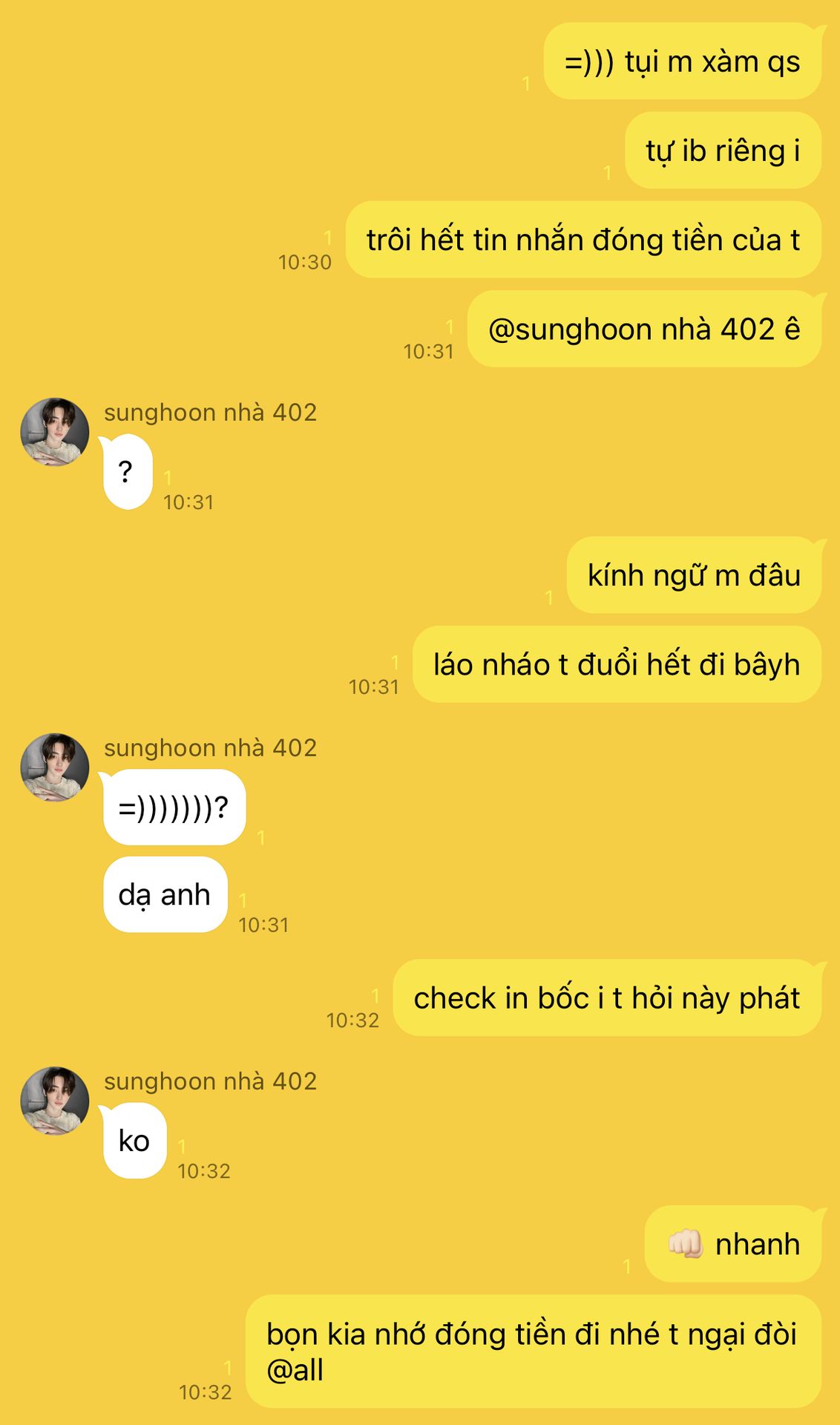Open sunghoon's avatar above the "dạ anh" reply
The width and height of the screenshot is (840, 1425).
pos(55,767)
